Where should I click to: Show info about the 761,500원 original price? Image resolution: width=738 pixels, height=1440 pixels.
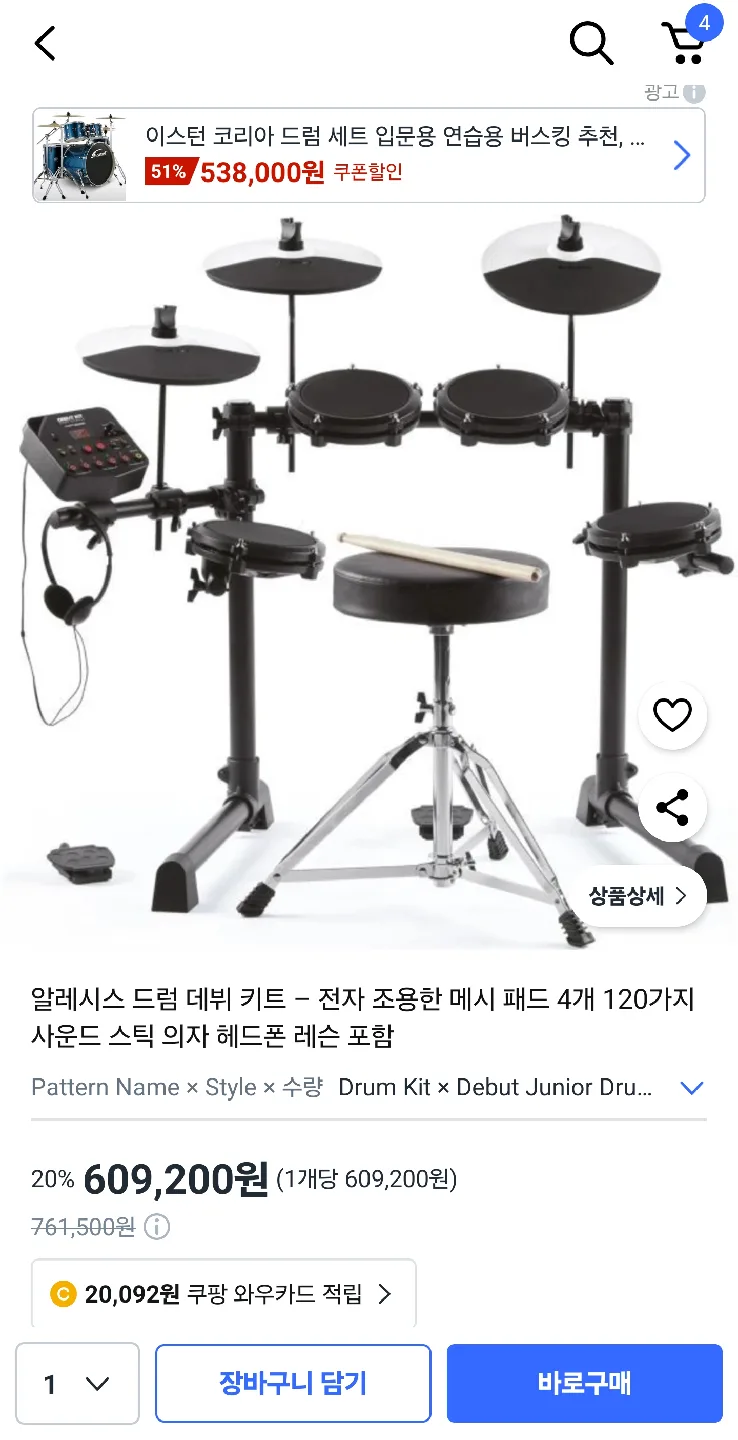tap(157, 1226)
